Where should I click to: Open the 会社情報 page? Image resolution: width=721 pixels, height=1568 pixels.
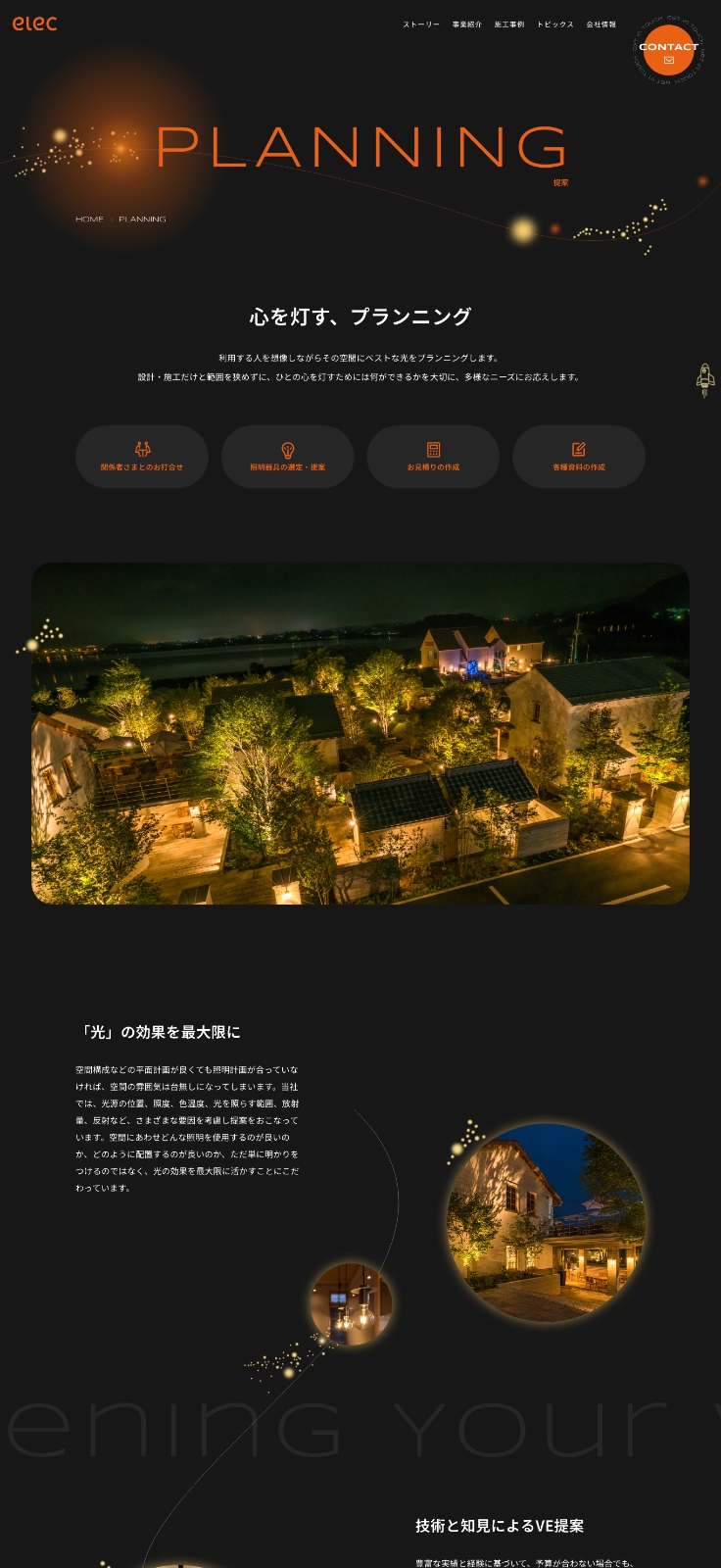tap(601, 24)
